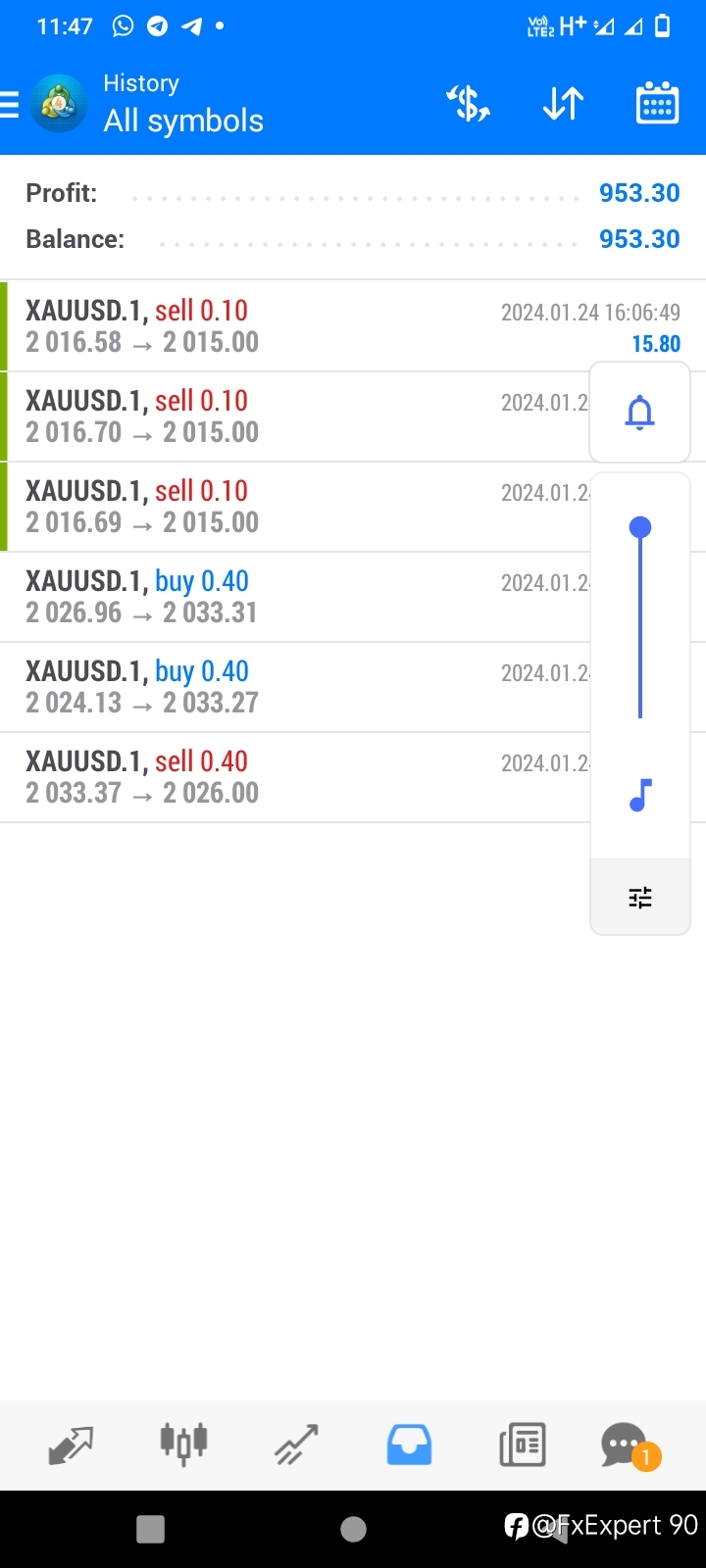Open the side drawer menu
Image resolution: width=706 pixels, height=1568 pixels.
(9, 104)
